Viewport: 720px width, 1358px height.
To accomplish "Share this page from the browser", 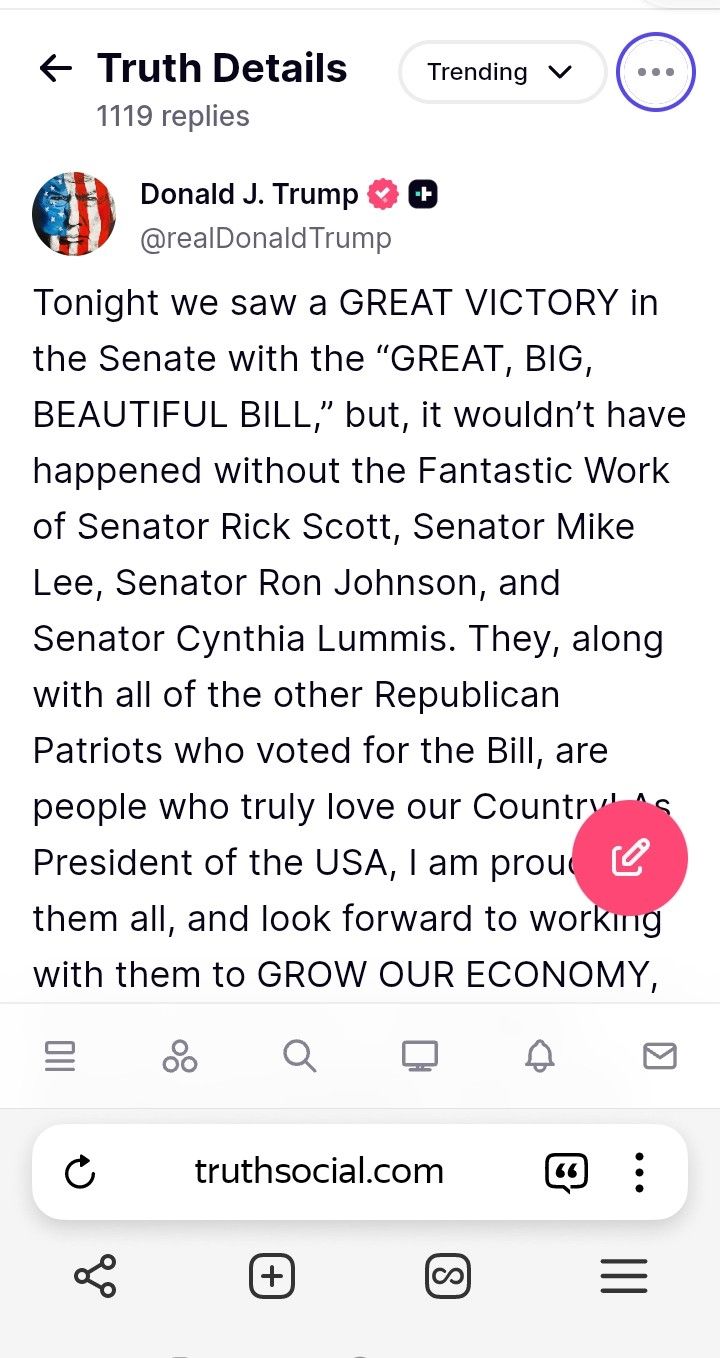I will [x=95, y=1277].
